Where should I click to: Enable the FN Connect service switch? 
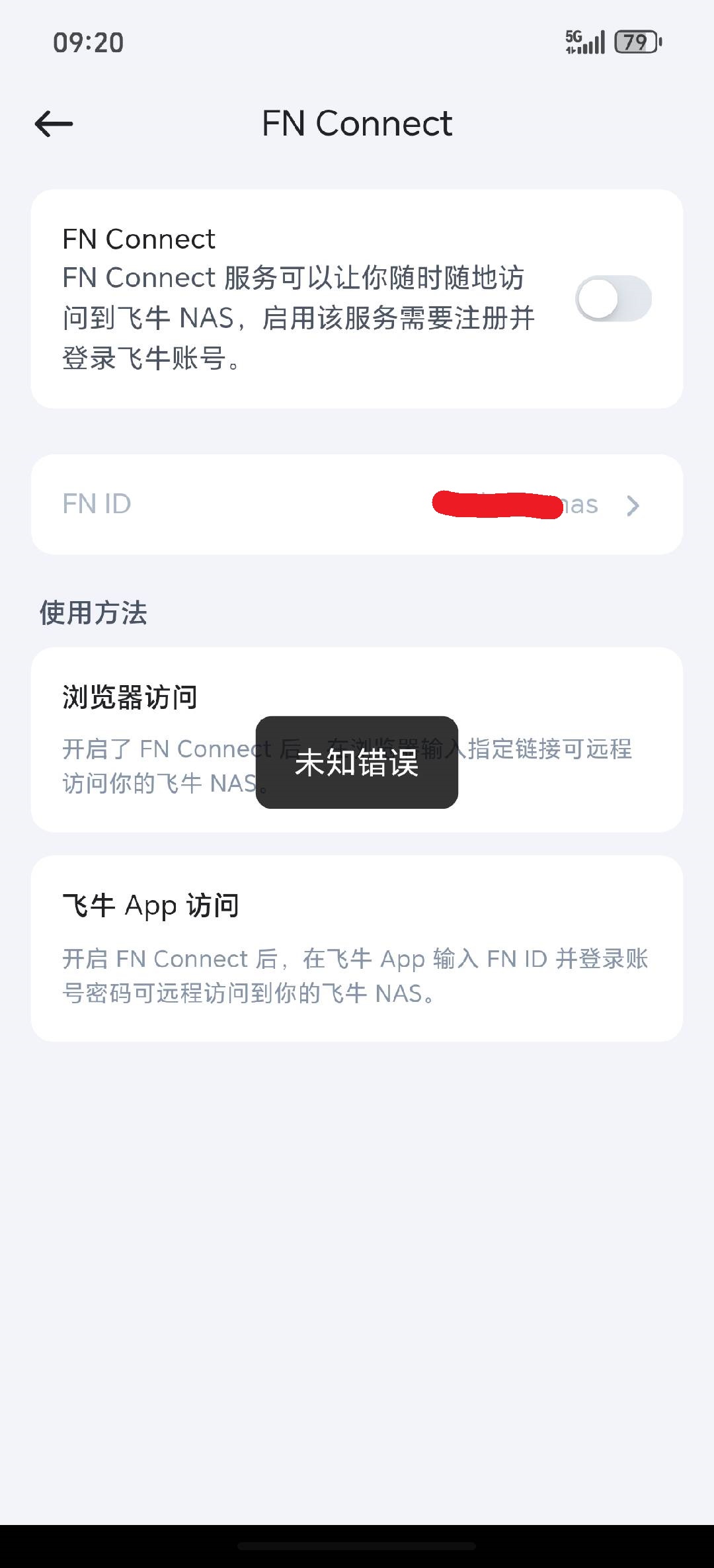(613, 299)
